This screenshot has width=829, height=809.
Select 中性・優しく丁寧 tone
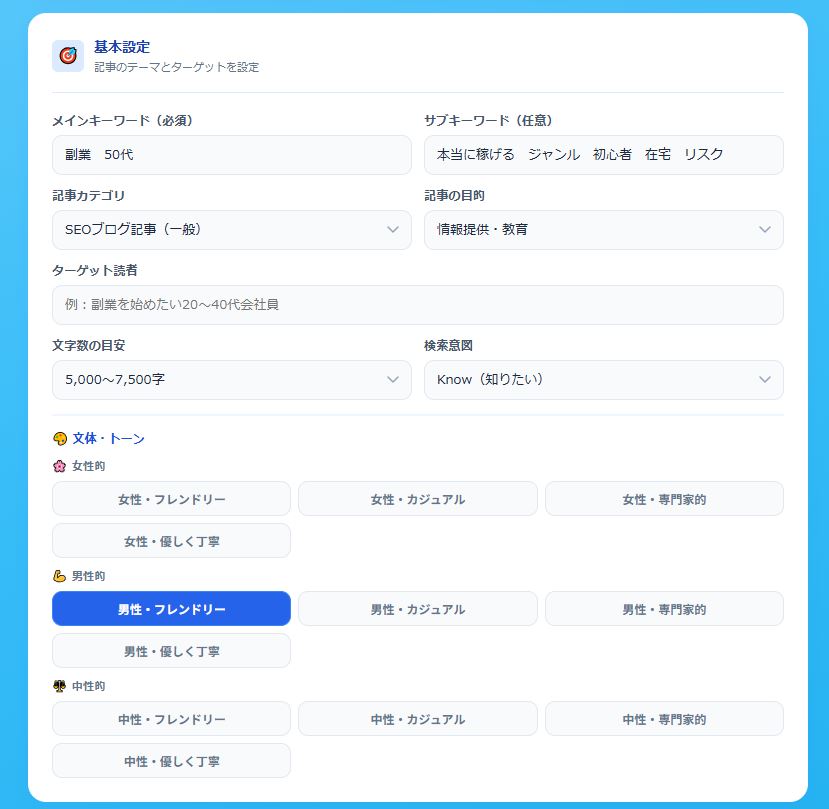click(x=171, y=761)
